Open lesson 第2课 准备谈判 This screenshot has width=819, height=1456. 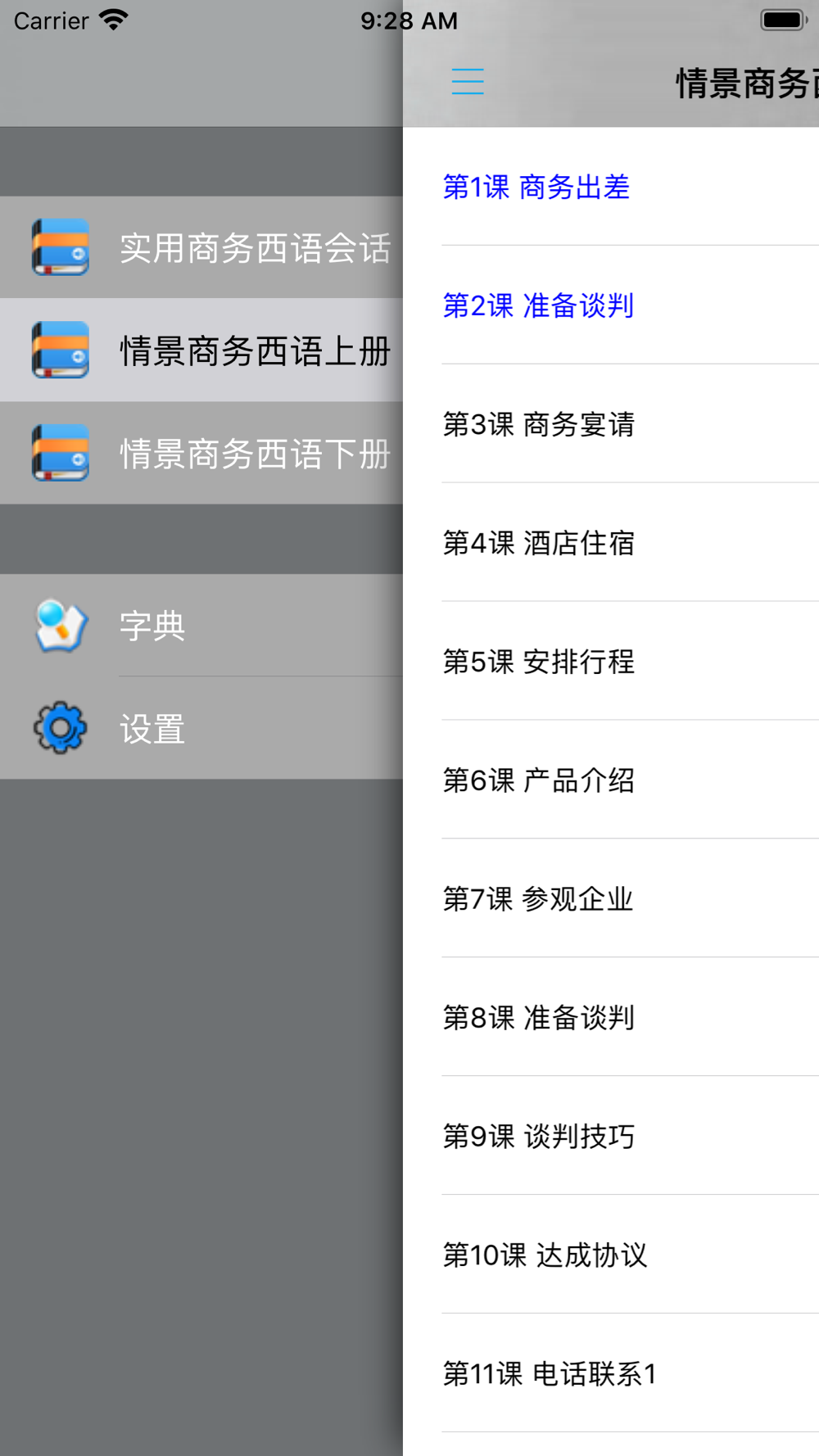coord(538,305)
